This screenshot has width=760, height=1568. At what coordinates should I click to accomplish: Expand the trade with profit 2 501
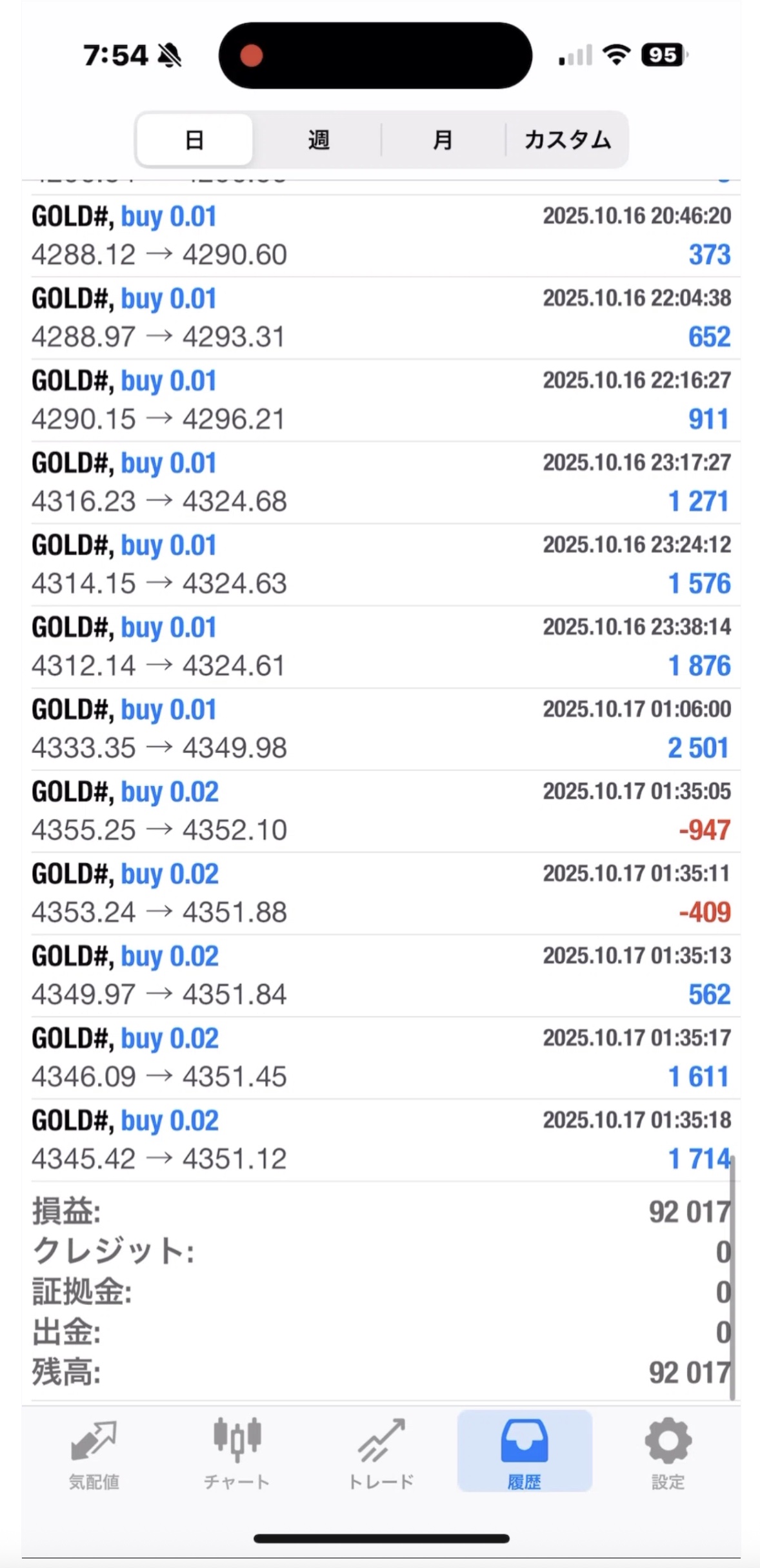[381, 729]
